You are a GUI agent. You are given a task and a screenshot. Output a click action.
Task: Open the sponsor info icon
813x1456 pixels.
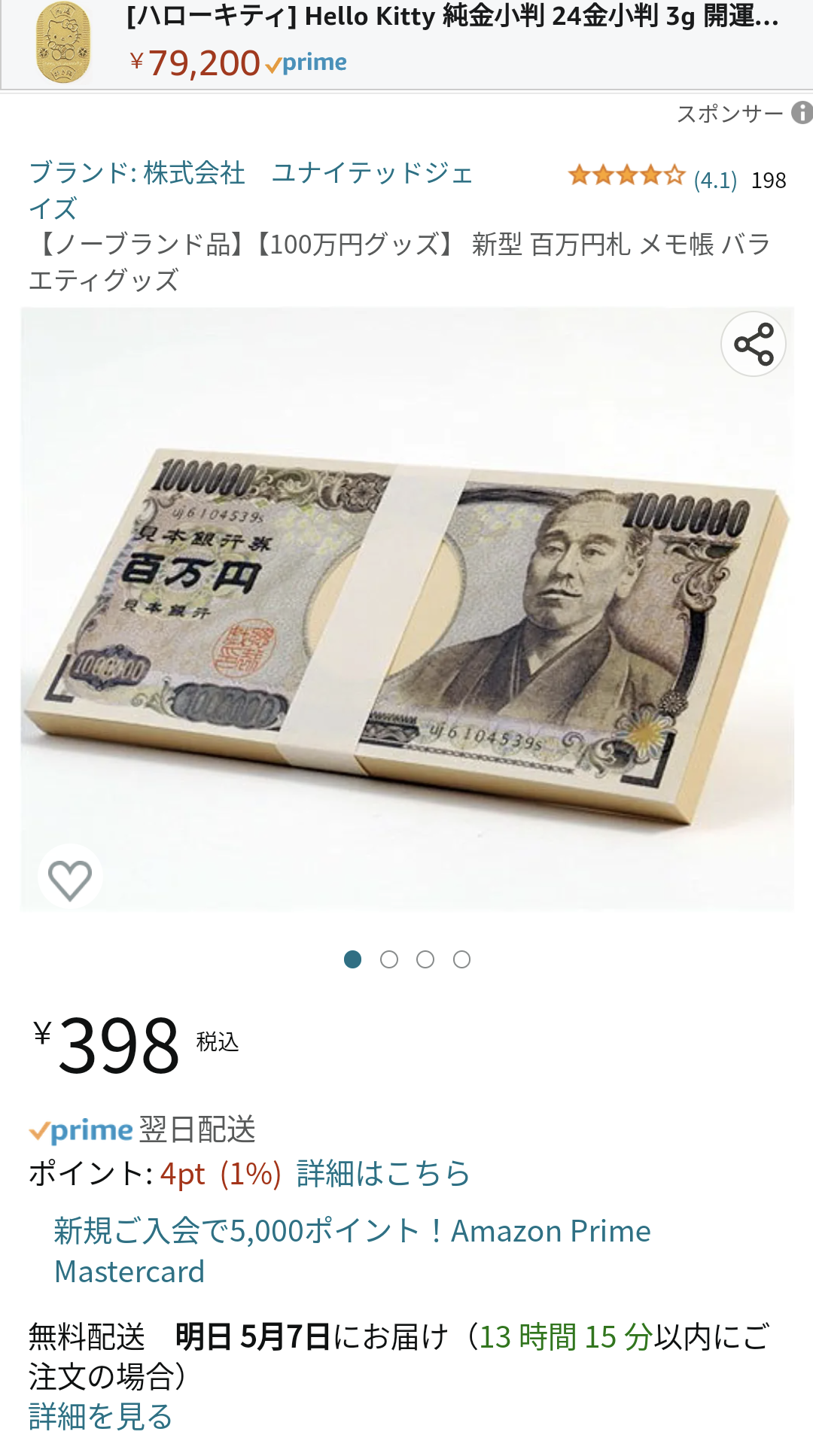pyautogui.click(x=802, y=113)
